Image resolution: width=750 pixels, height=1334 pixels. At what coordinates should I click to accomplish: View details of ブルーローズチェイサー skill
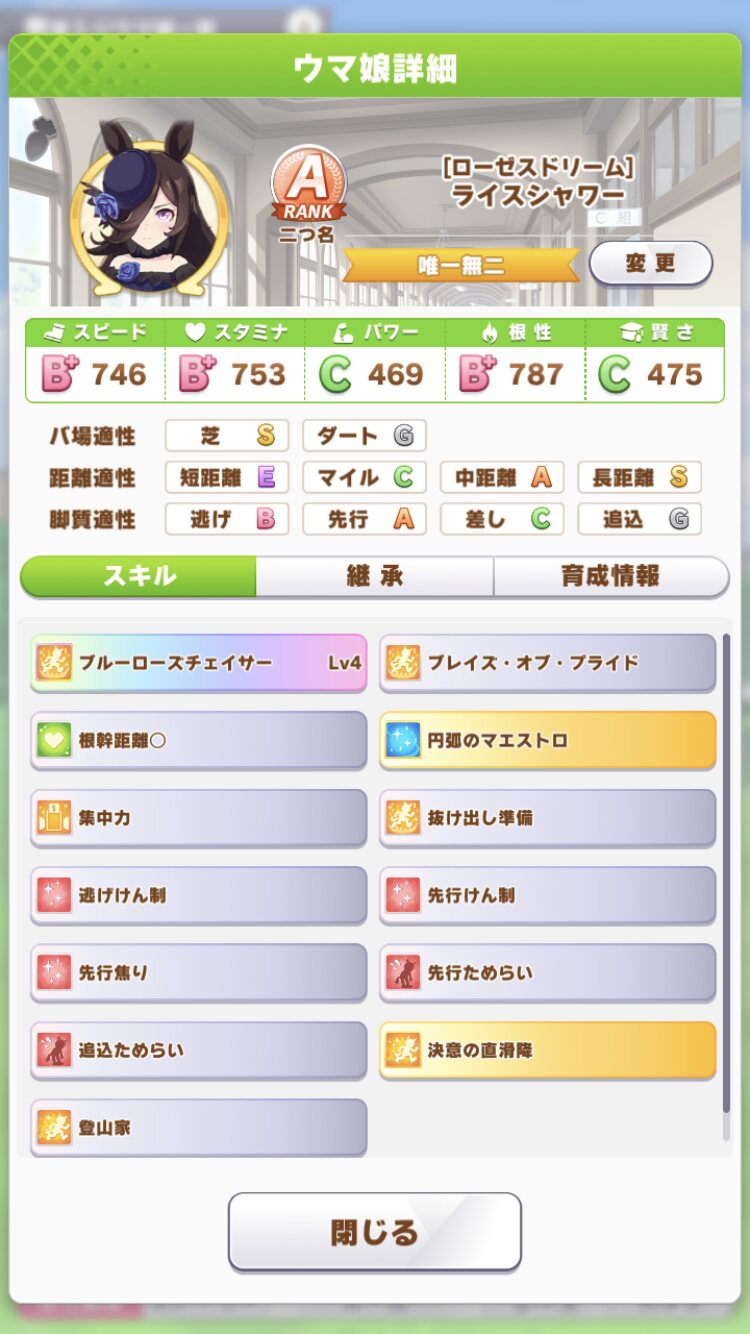tap(198, 662)
